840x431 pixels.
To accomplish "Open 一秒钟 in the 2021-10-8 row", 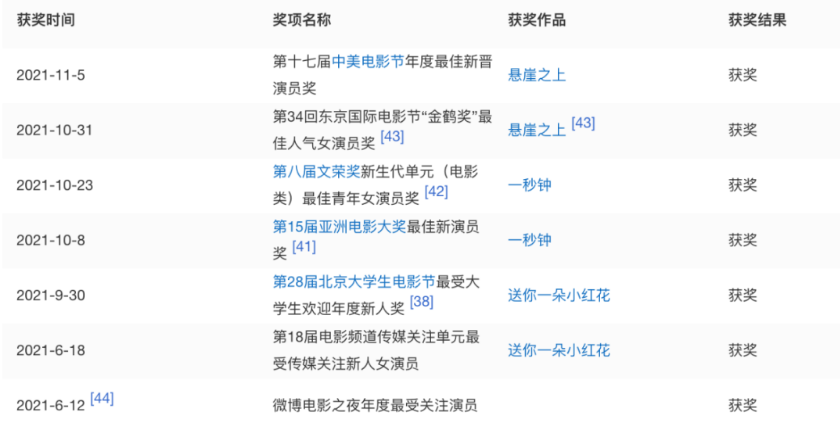I will 530,240.
